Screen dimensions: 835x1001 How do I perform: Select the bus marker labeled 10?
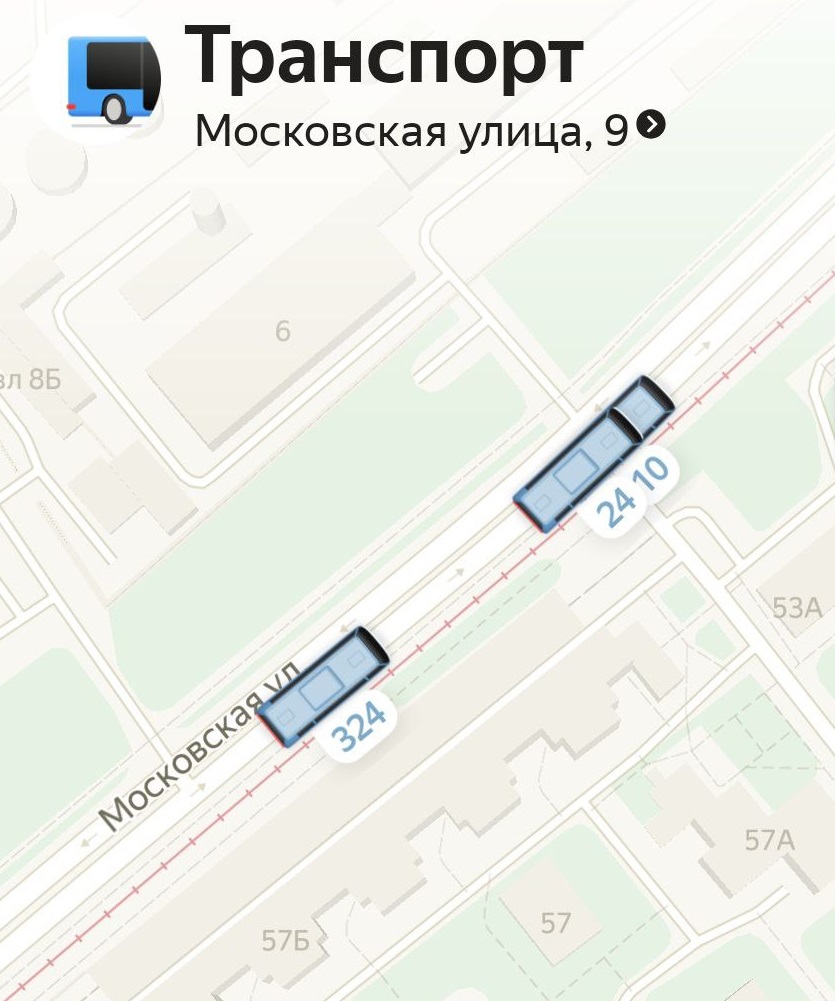[642, 406]
